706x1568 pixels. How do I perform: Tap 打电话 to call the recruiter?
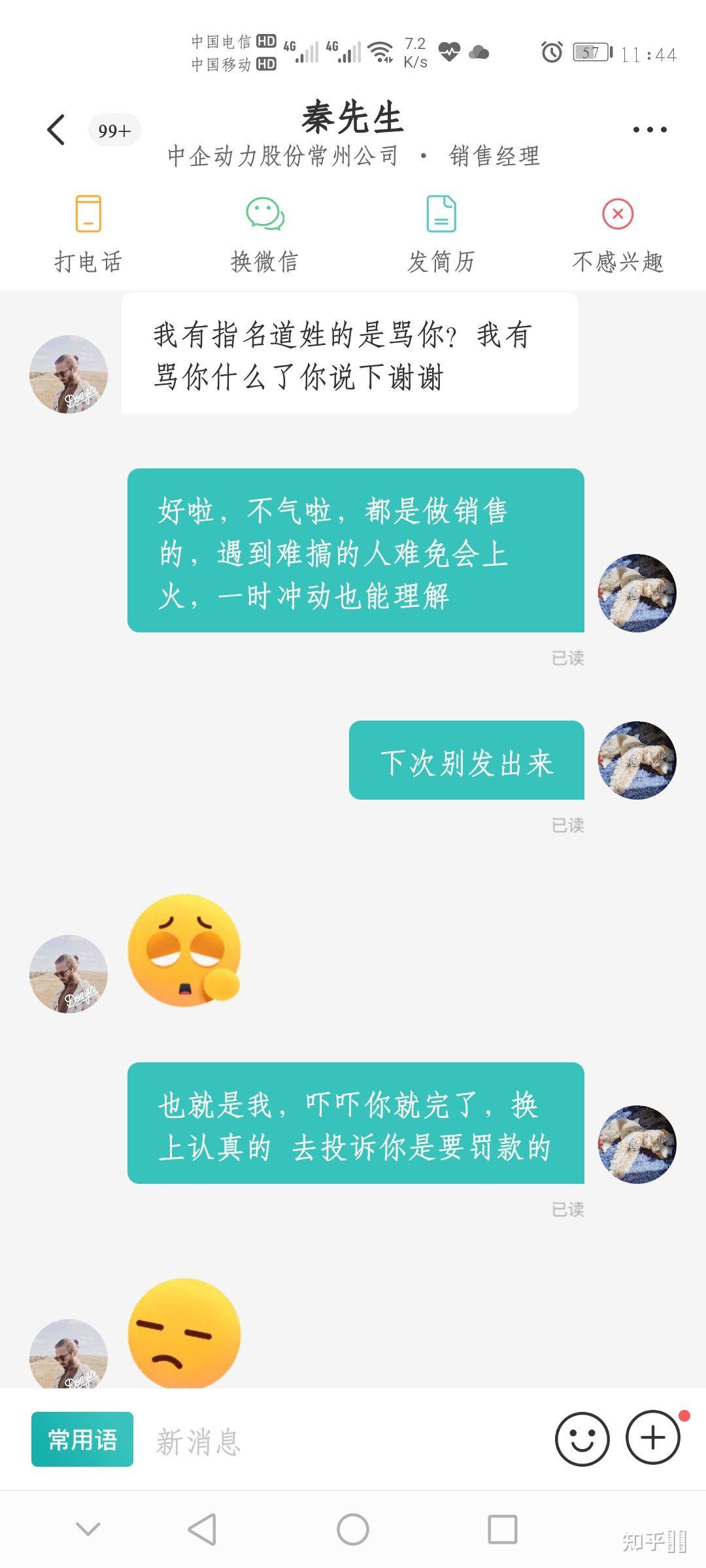[x=88, y=233]
